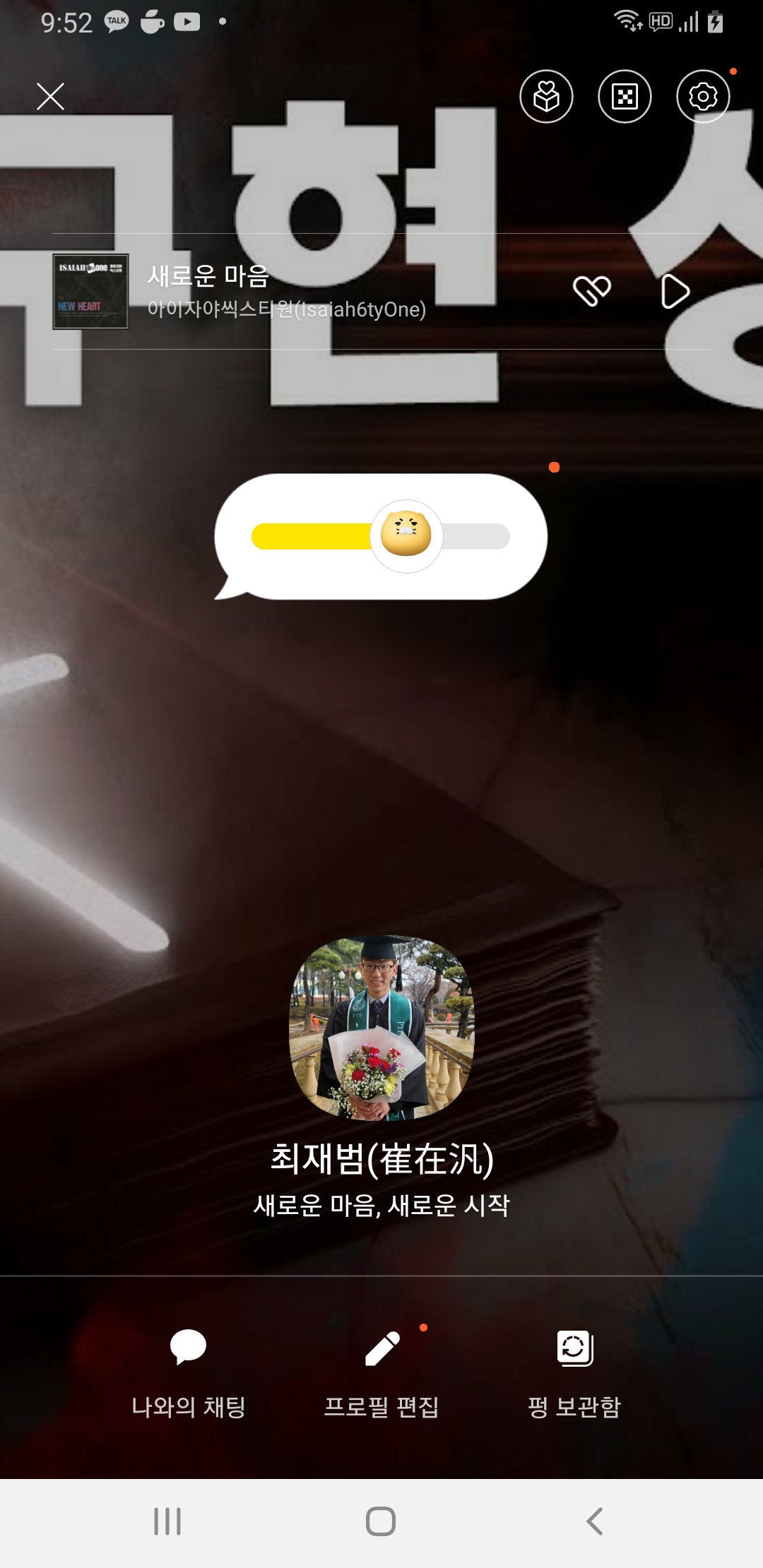763x1568 pixels.
Task: Play the song 새로운 마음
Action: click(x=675, y=292)
